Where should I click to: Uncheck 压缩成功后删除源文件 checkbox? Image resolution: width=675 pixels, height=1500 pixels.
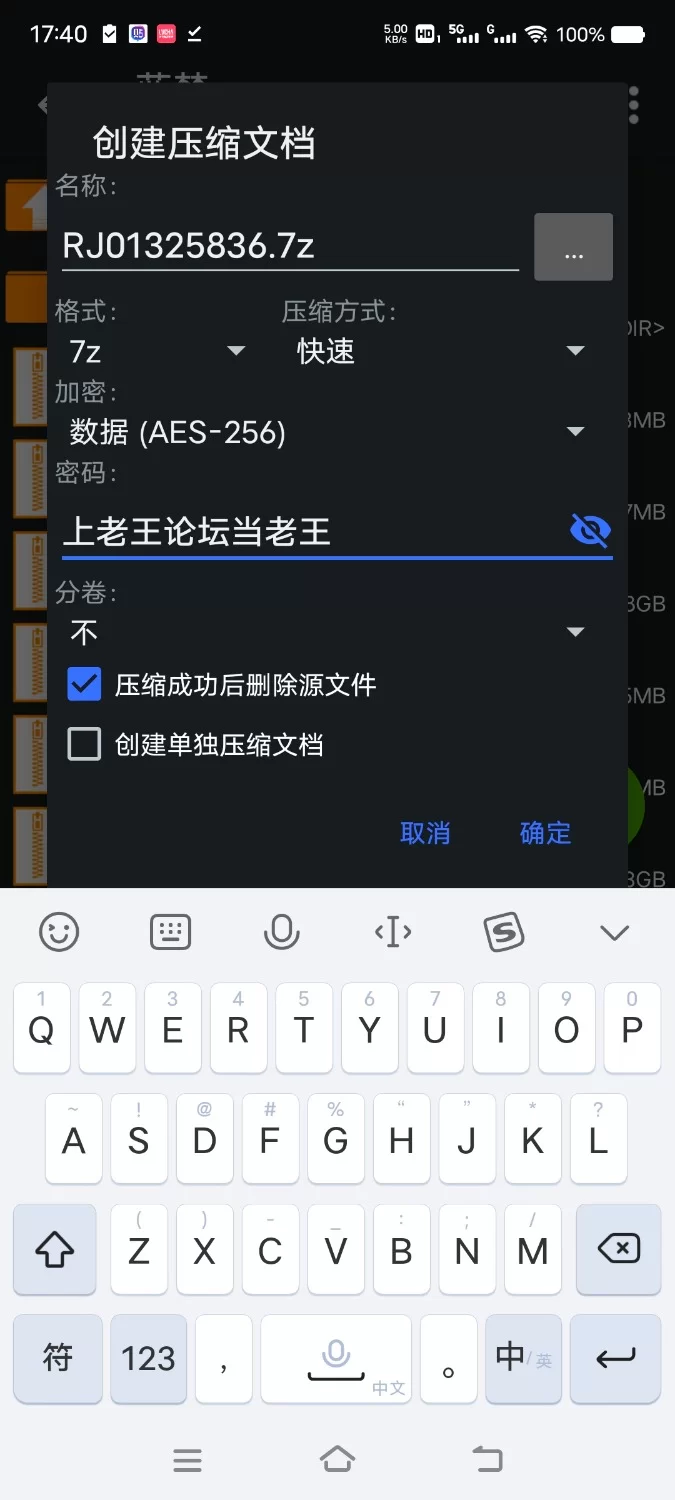point(85,685)
